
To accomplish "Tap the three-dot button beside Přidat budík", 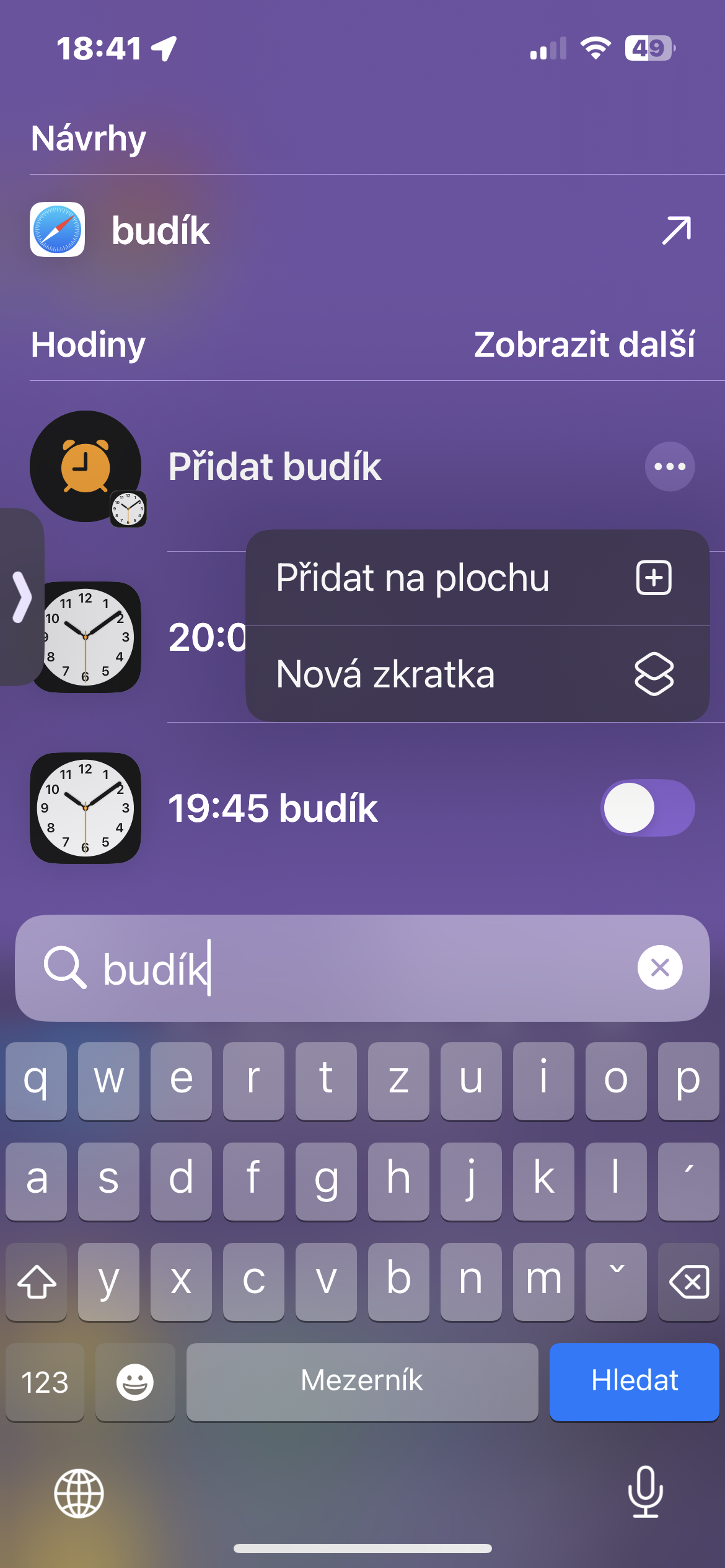I will [x=669, y=466].
